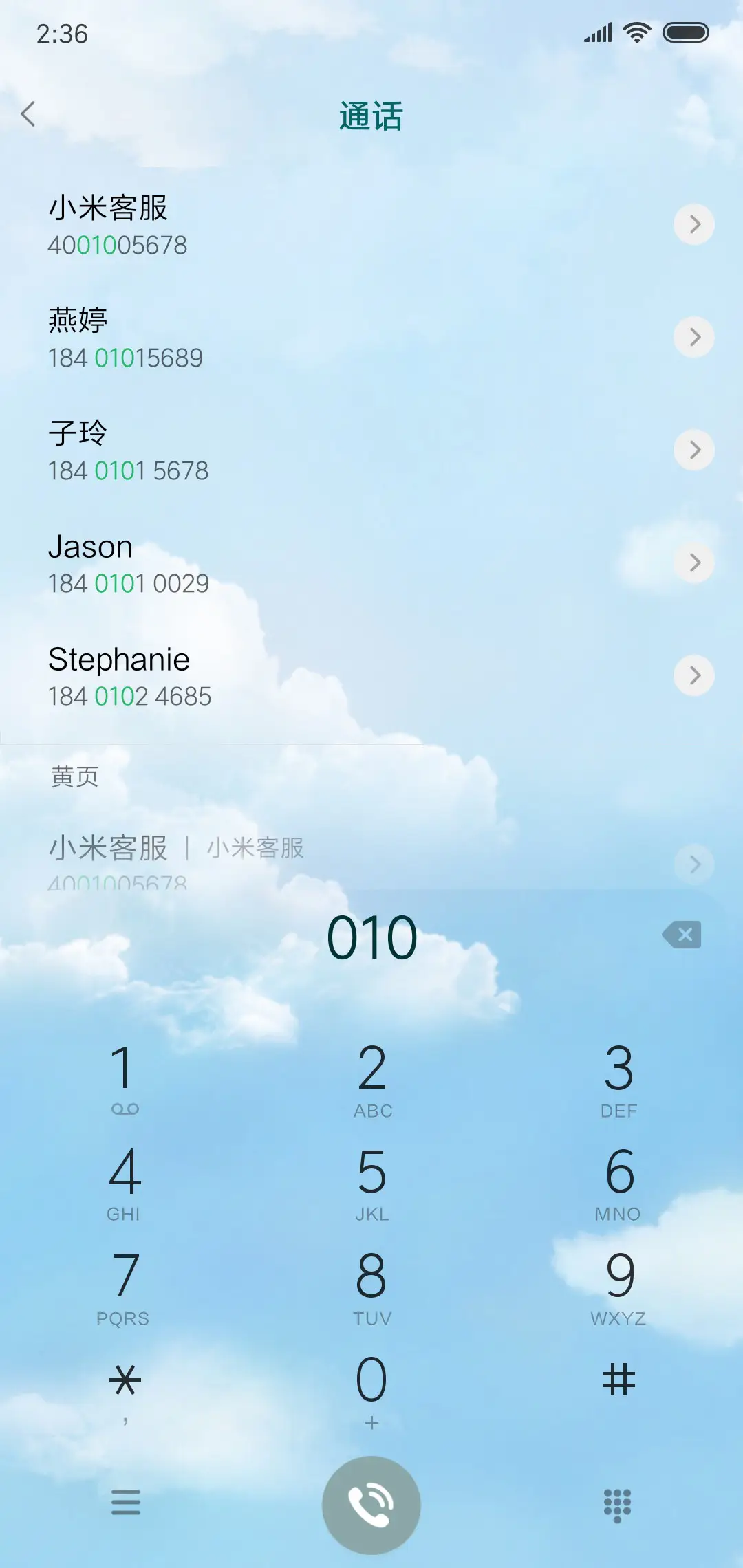This screenshot has height=1568, width=743.
Task: Tap the back arrow to exit 通话
Action: tap(30, 114)
